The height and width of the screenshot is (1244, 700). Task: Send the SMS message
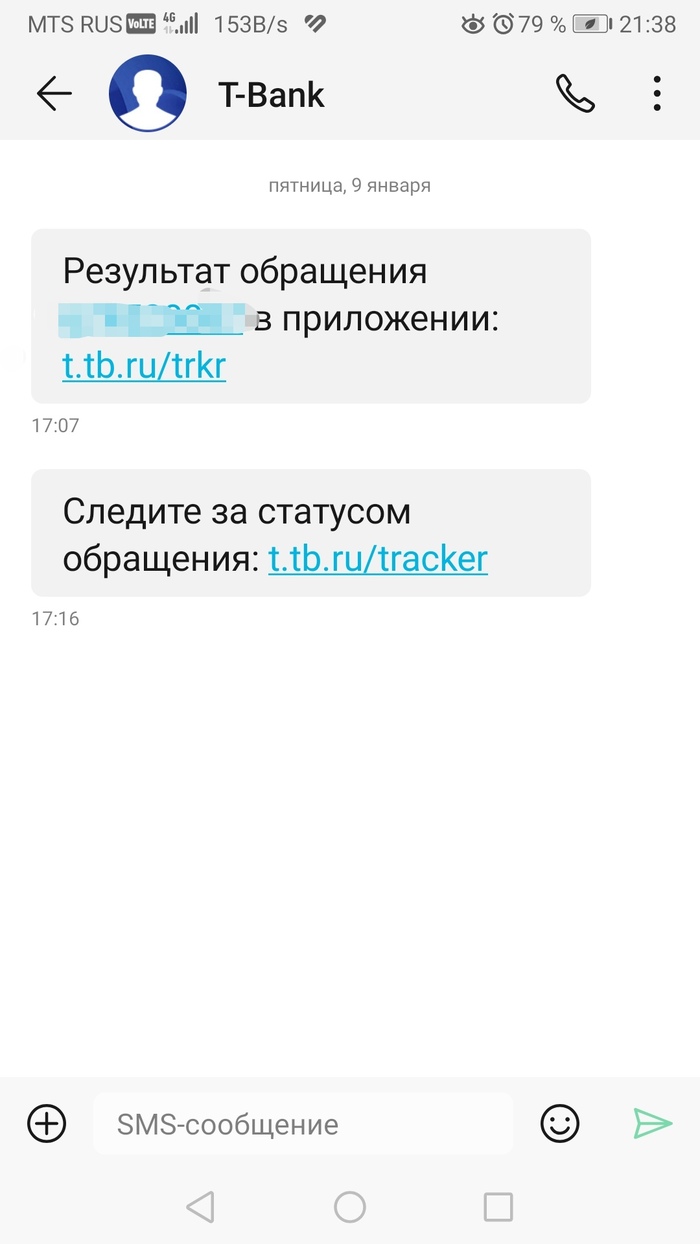[x=652, y=1123]
